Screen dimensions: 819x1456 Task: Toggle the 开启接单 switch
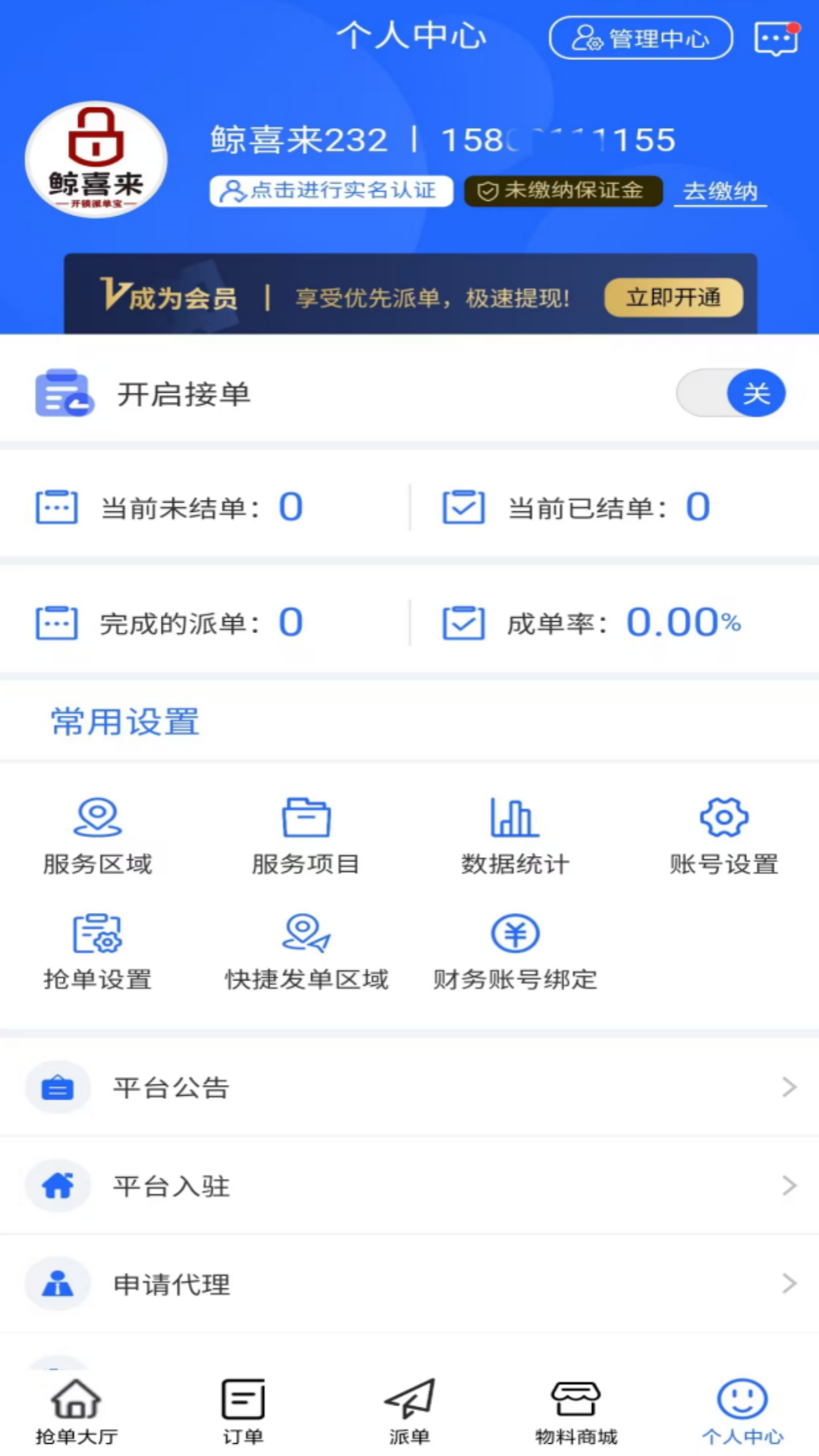click(731, 393)
